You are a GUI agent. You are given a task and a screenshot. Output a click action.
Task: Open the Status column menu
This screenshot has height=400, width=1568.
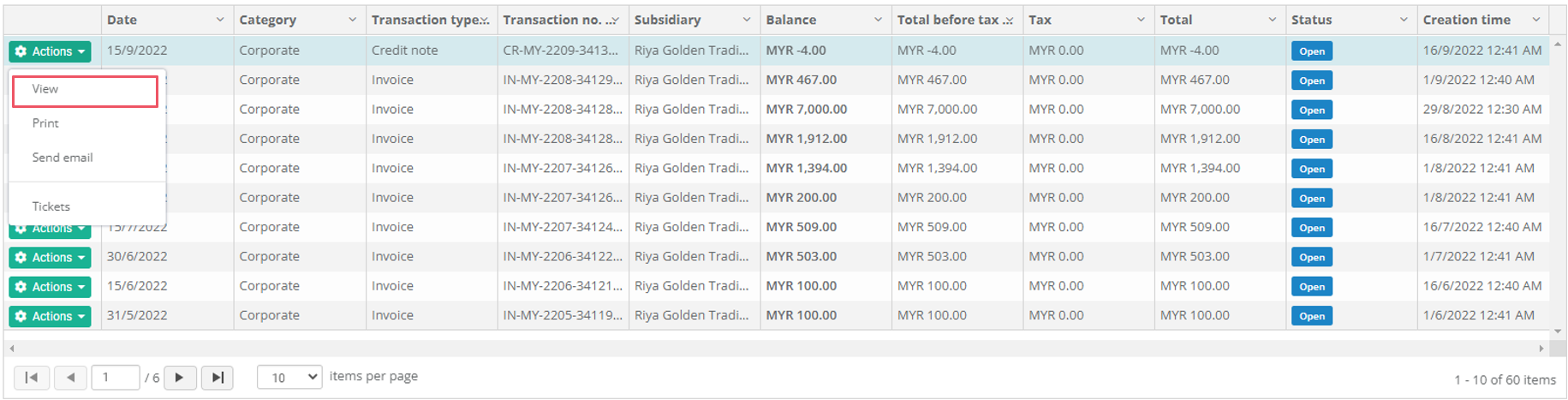1404,20
